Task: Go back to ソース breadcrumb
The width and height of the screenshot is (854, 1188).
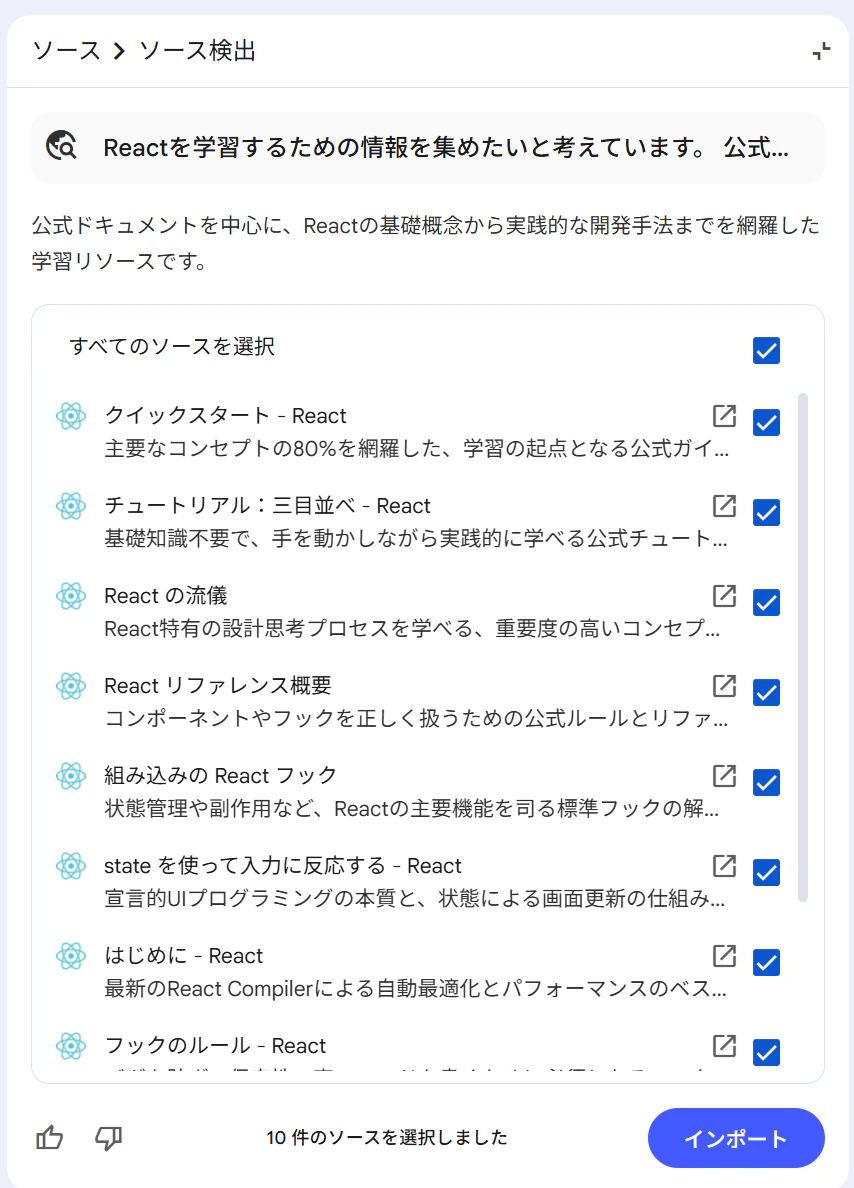Action: pos(67,51)
